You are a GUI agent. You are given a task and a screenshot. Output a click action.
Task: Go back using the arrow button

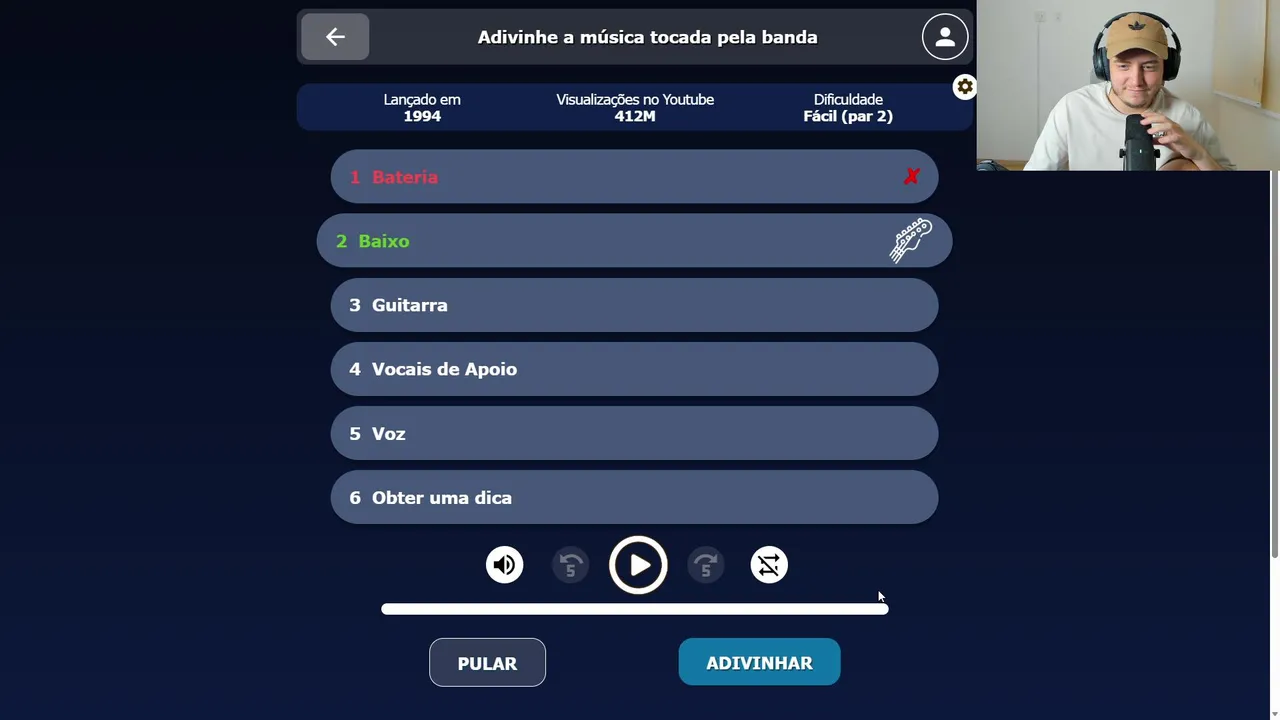click(x=335, y=37)
